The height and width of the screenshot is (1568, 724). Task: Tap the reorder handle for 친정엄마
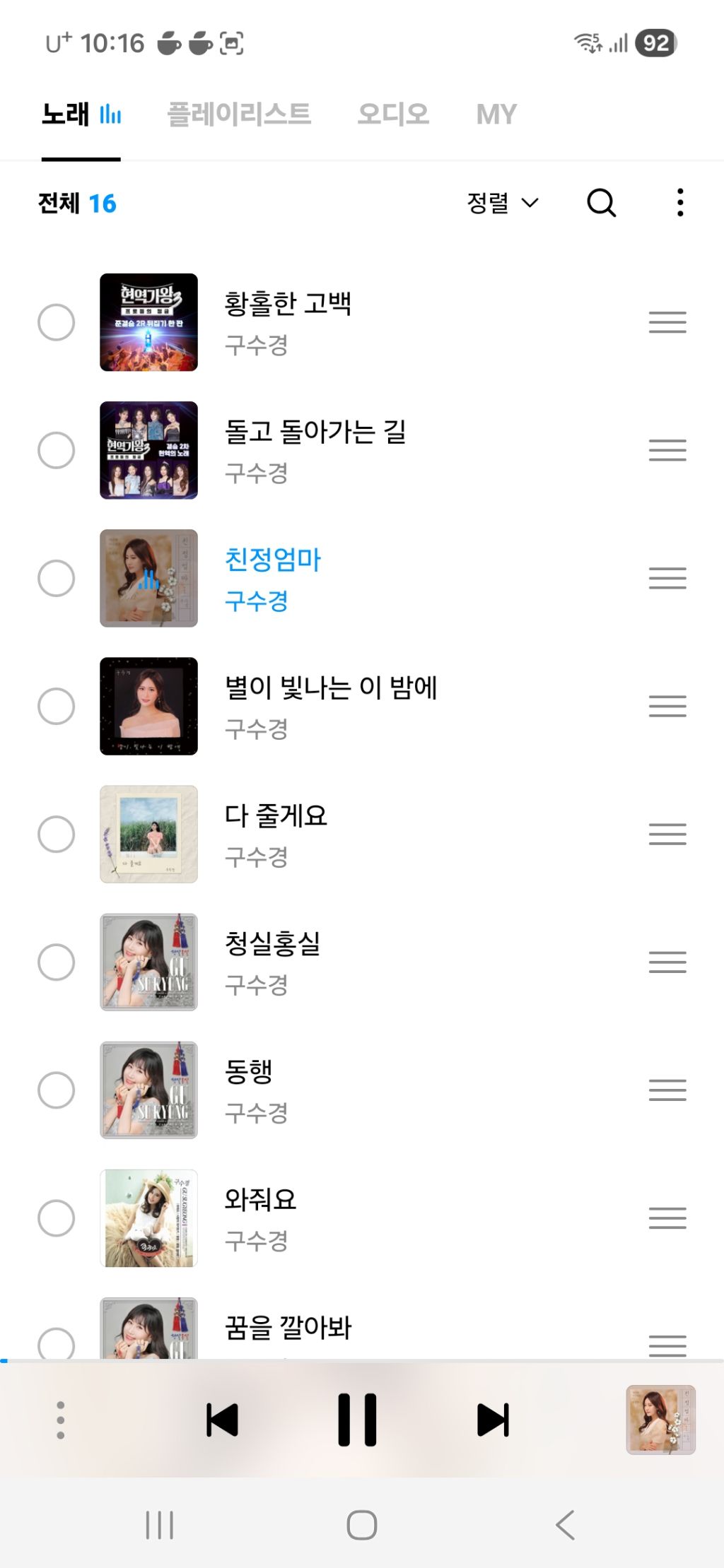pos(667,578)
